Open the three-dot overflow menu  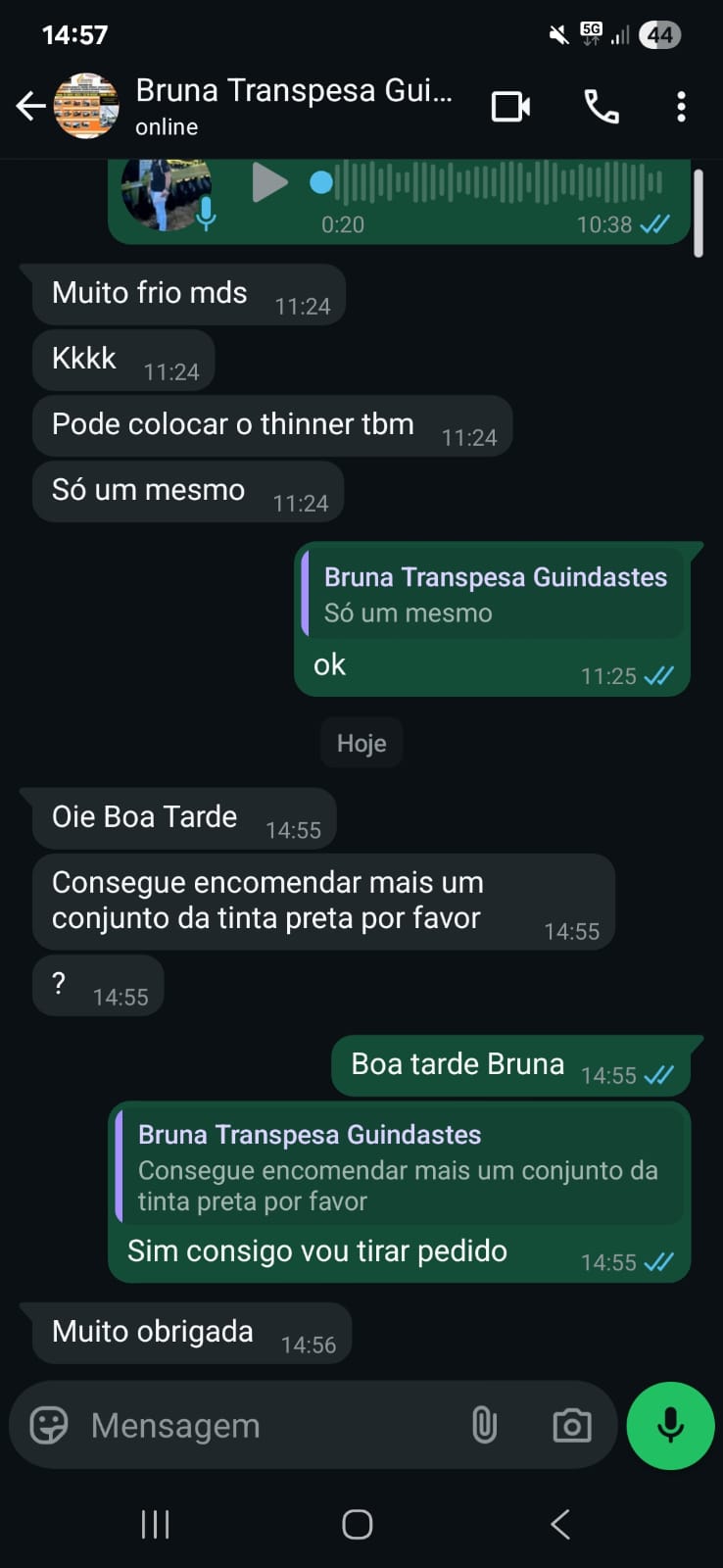[681, 106]
